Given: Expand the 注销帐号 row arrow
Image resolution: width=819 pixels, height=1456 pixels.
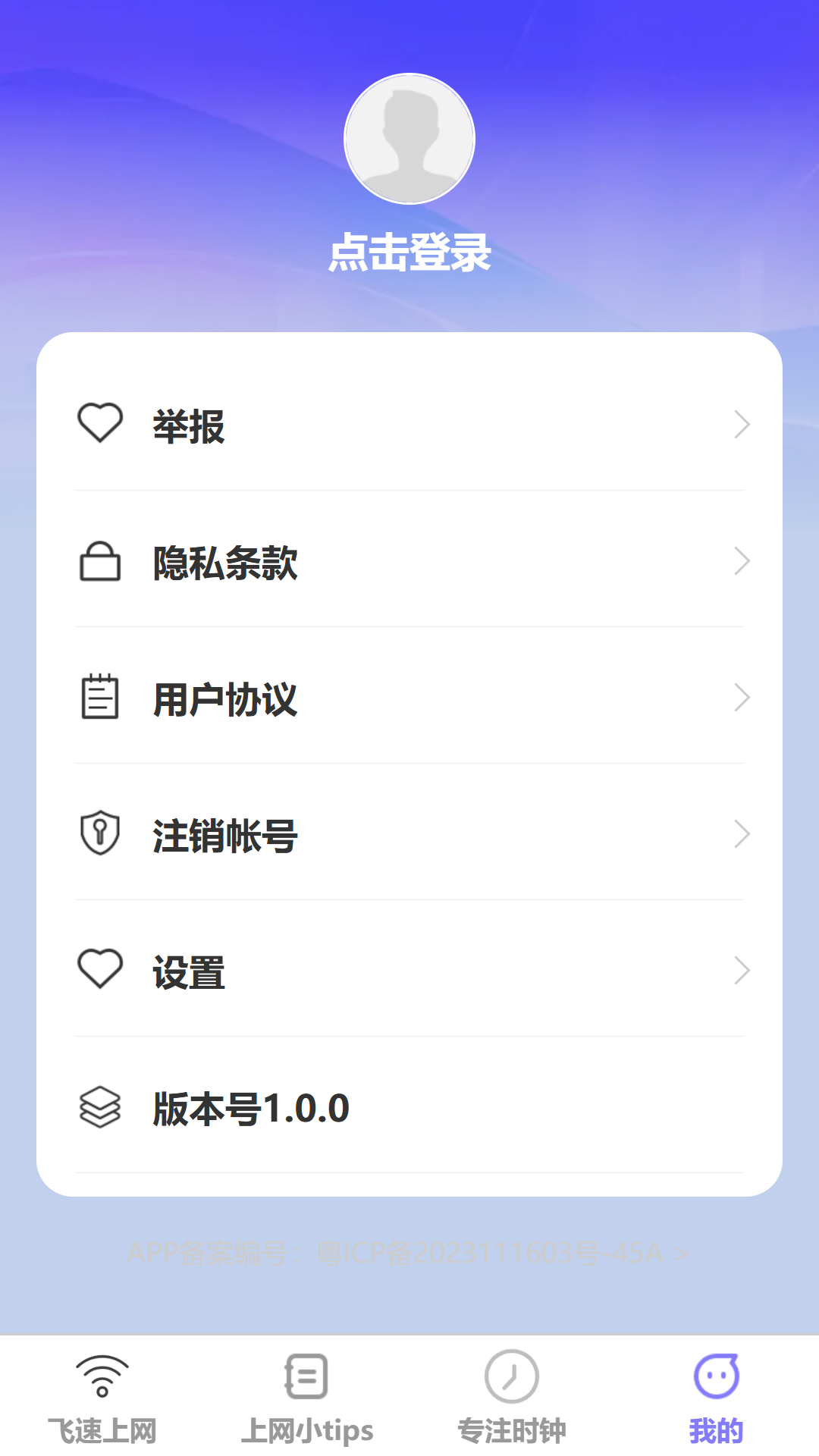Looking at the screenshot, I should point(742,834).
